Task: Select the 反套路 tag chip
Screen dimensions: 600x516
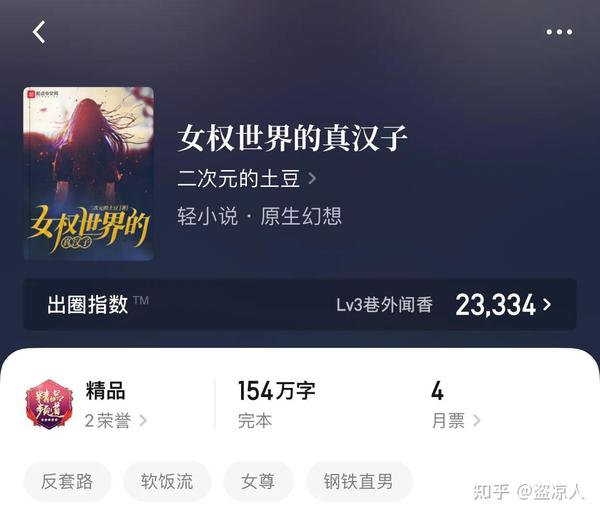Action: pos(68,482)
